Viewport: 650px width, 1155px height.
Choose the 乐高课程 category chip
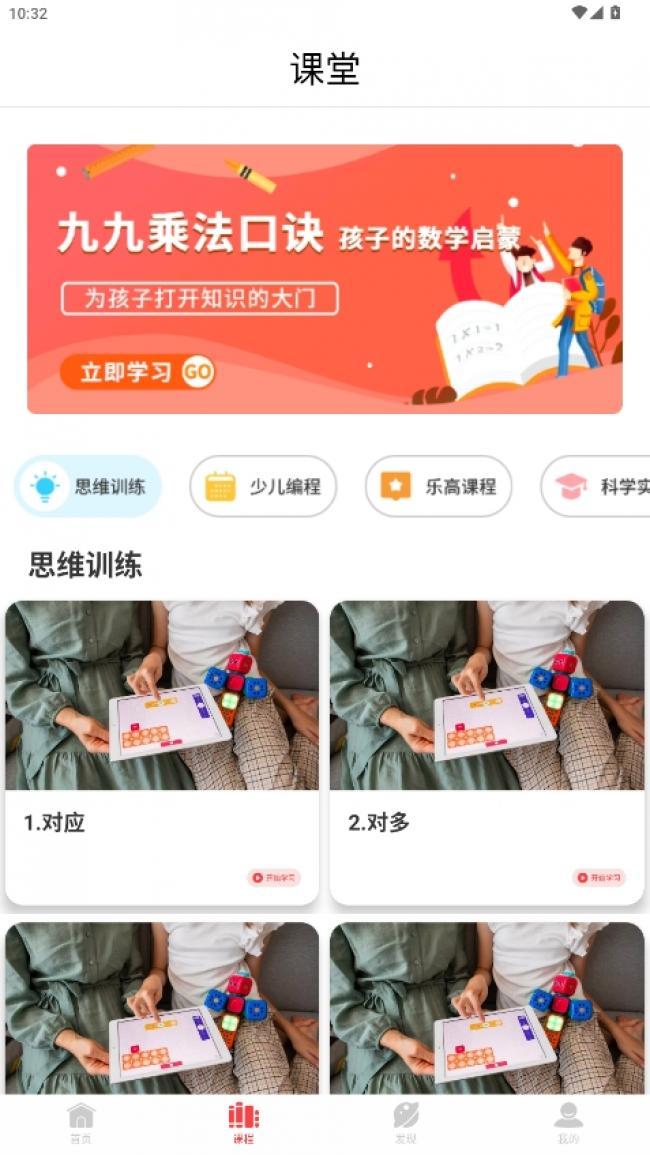(438, 487)
